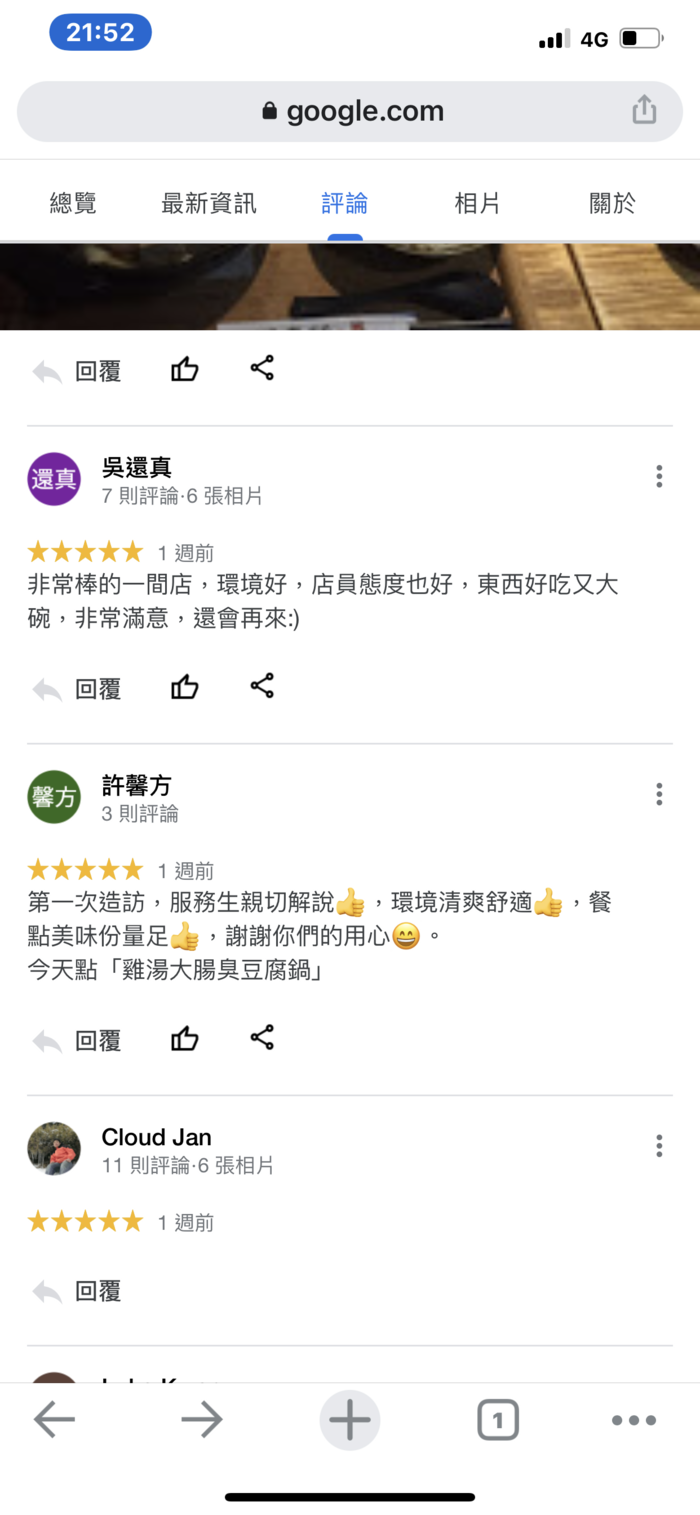
Task: Like 吳還真's review
Action: click(185, 687)
